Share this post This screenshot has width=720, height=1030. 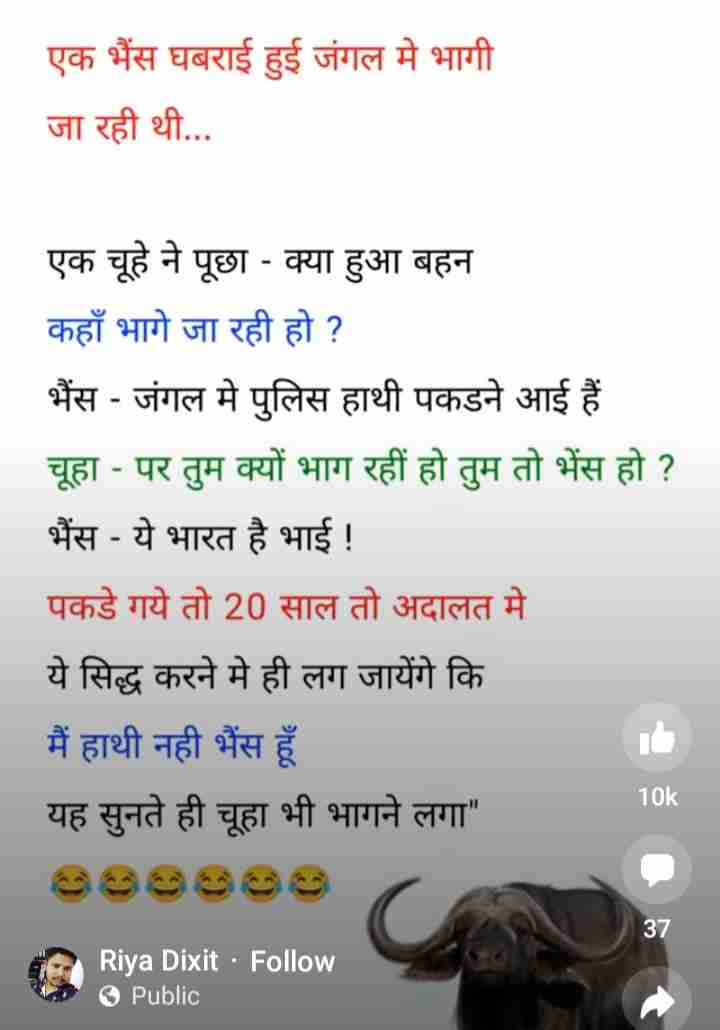pyautogui.click(x=656, y=998)
